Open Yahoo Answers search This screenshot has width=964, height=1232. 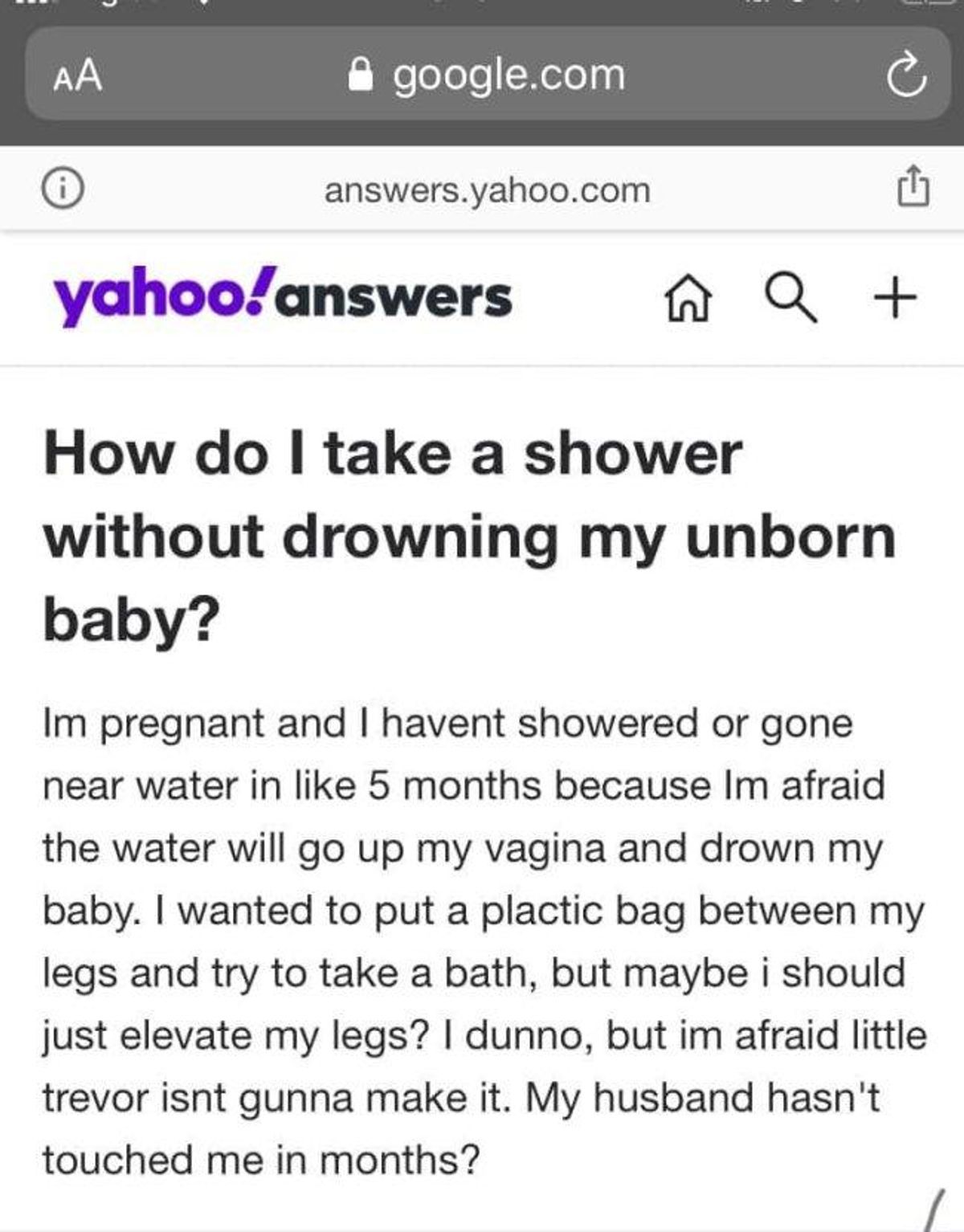(791, 298)
